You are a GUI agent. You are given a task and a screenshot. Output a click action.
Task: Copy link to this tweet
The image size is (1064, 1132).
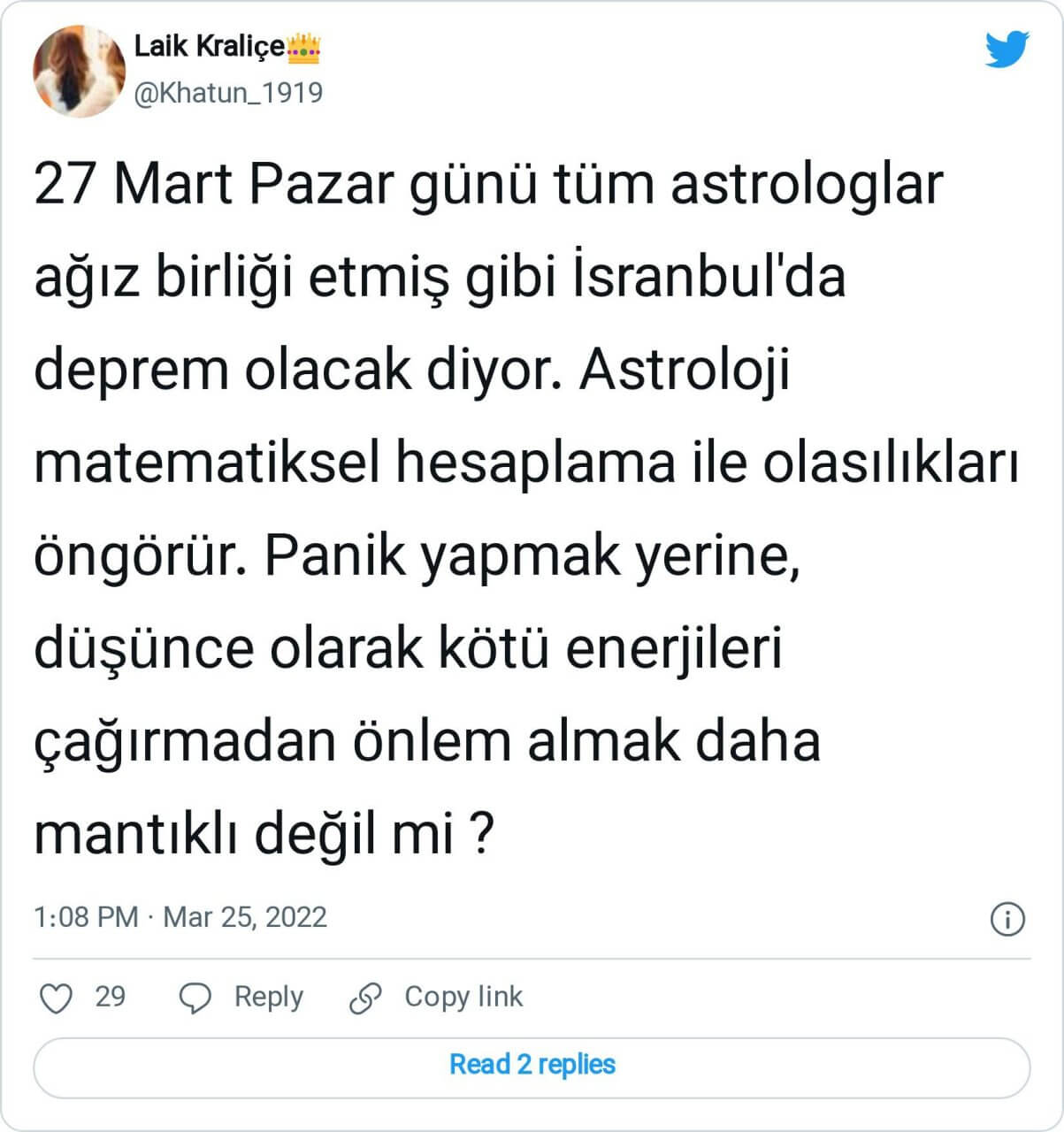click(436, 998)
